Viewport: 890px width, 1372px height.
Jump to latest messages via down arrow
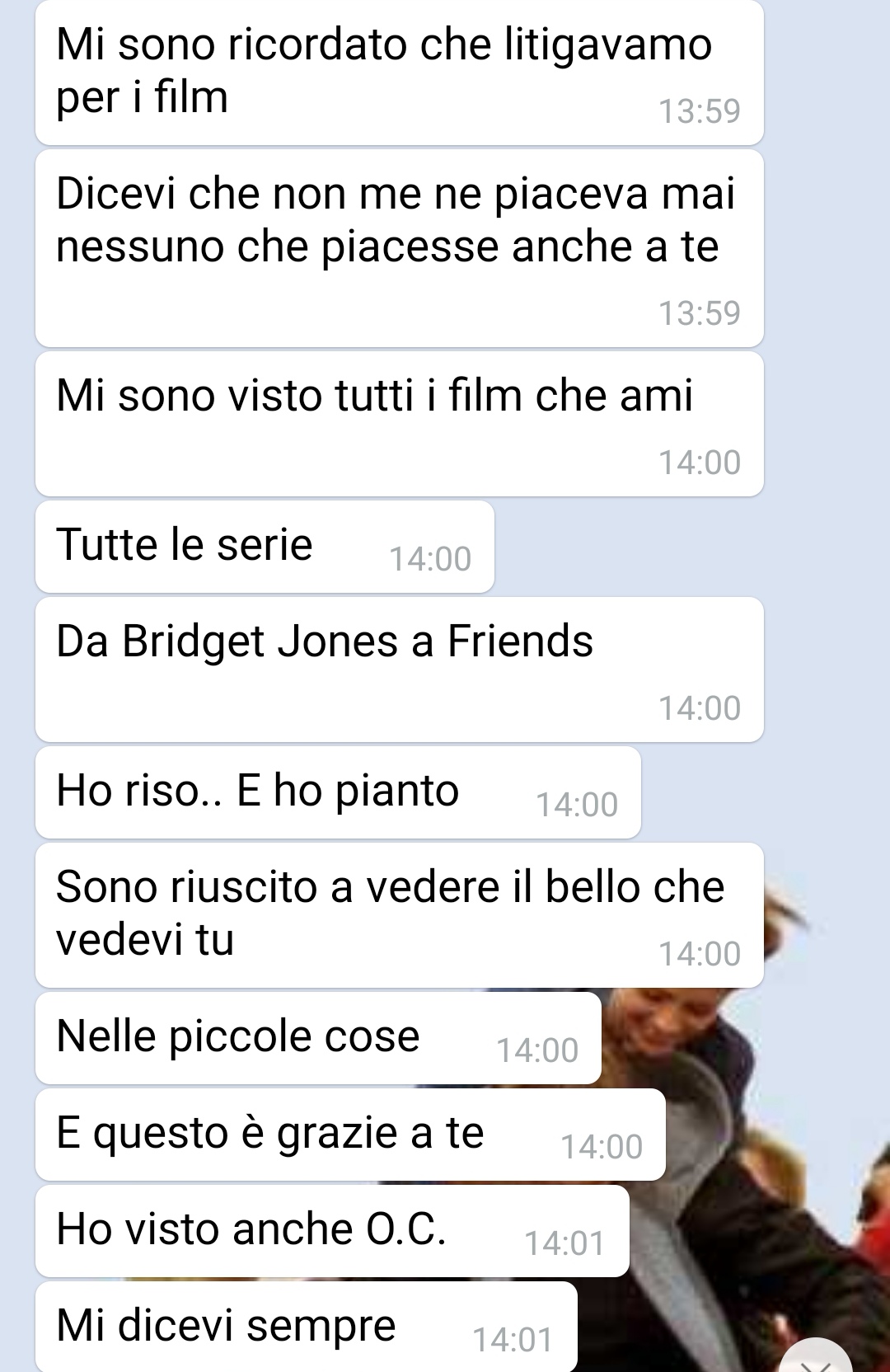point(817,1357)
